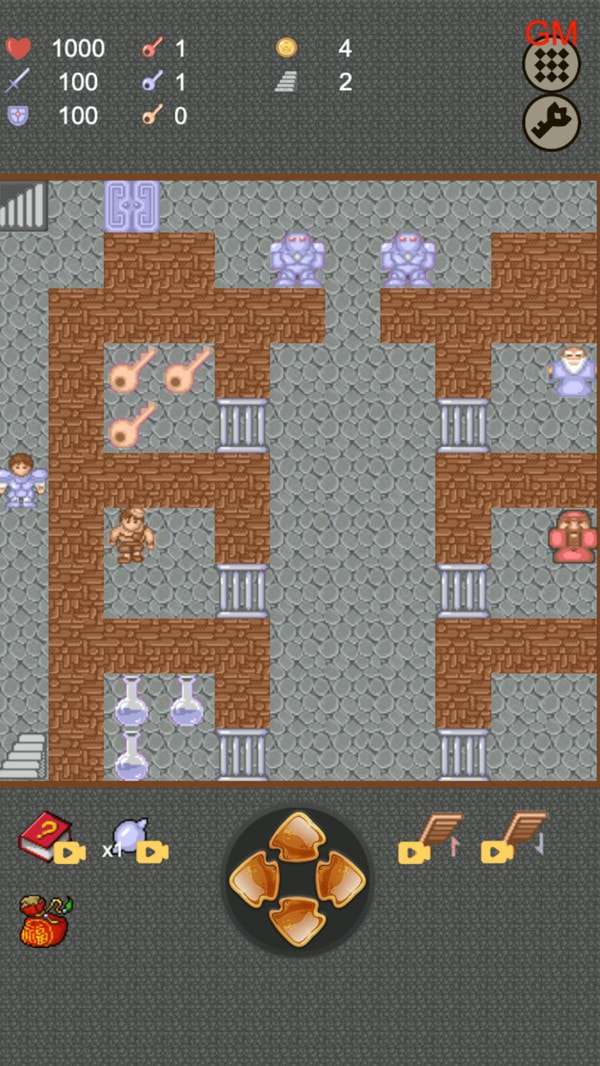
Task: Move hero right with d-pad arrow
Action: 341,879
